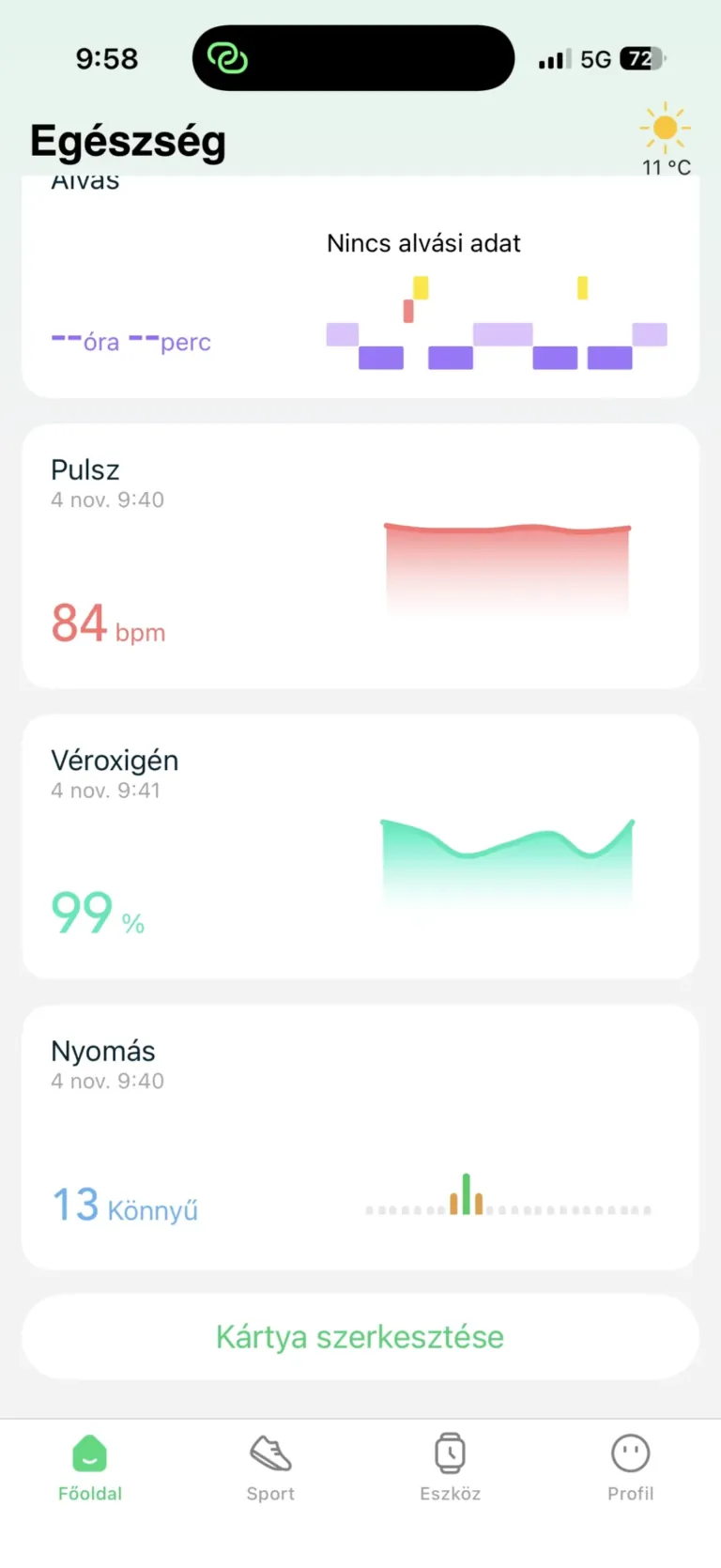Select the Sport tab label

[270, 1494]
